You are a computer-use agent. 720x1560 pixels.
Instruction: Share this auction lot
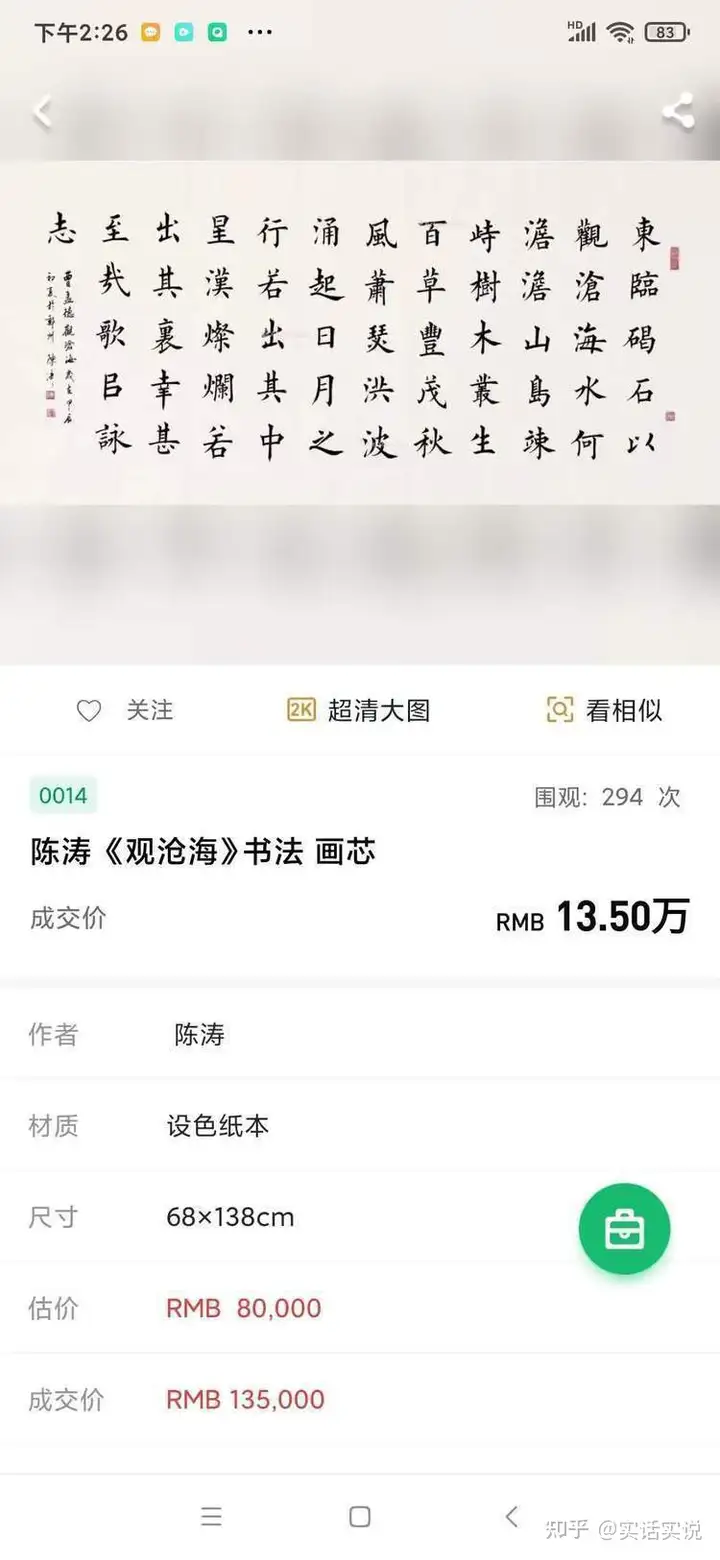[x=678, y=111]
